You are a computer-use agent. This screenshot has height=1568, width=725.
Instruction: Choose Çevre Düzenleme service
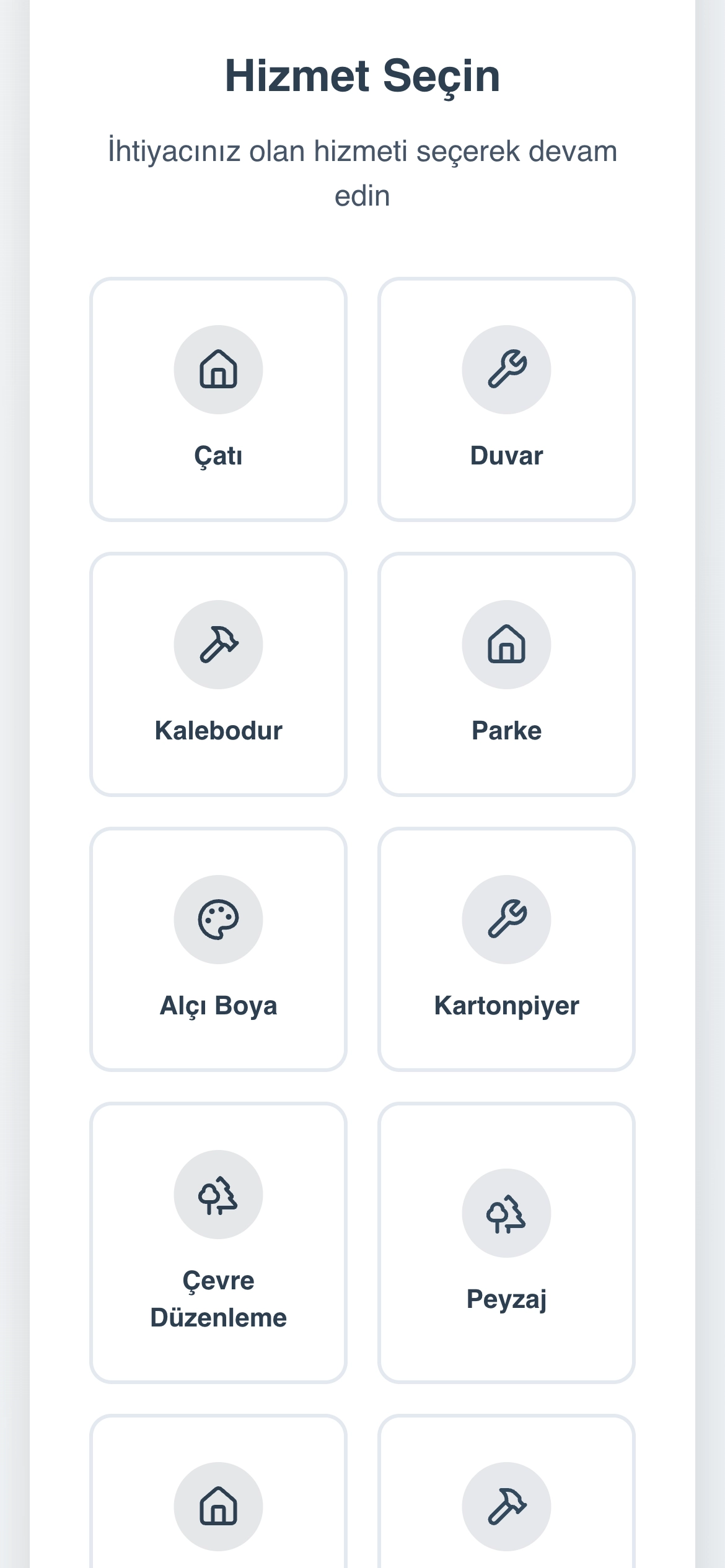click(x=218, y=1242)
